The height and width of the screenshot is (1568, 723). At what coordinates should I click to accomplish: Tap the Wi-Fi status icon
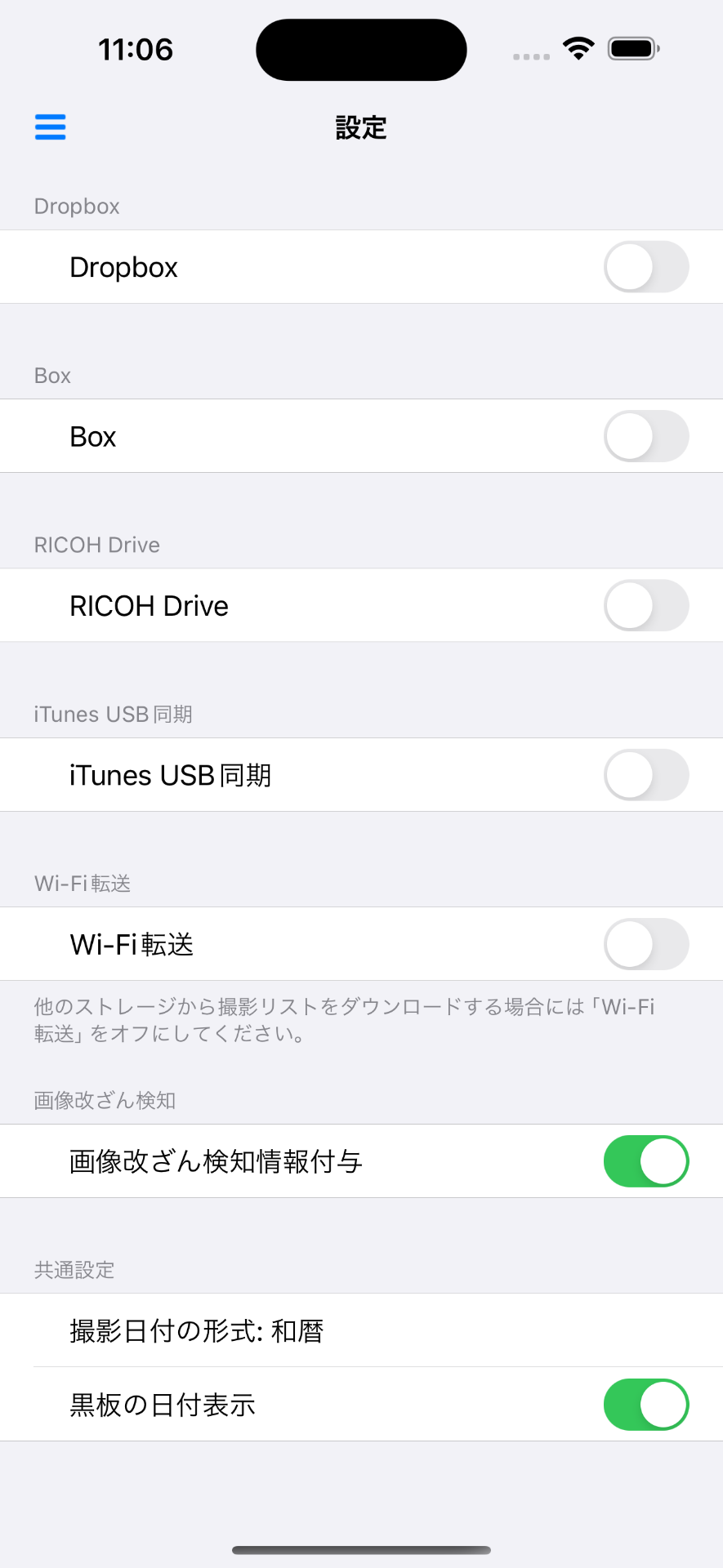[578, 48]
